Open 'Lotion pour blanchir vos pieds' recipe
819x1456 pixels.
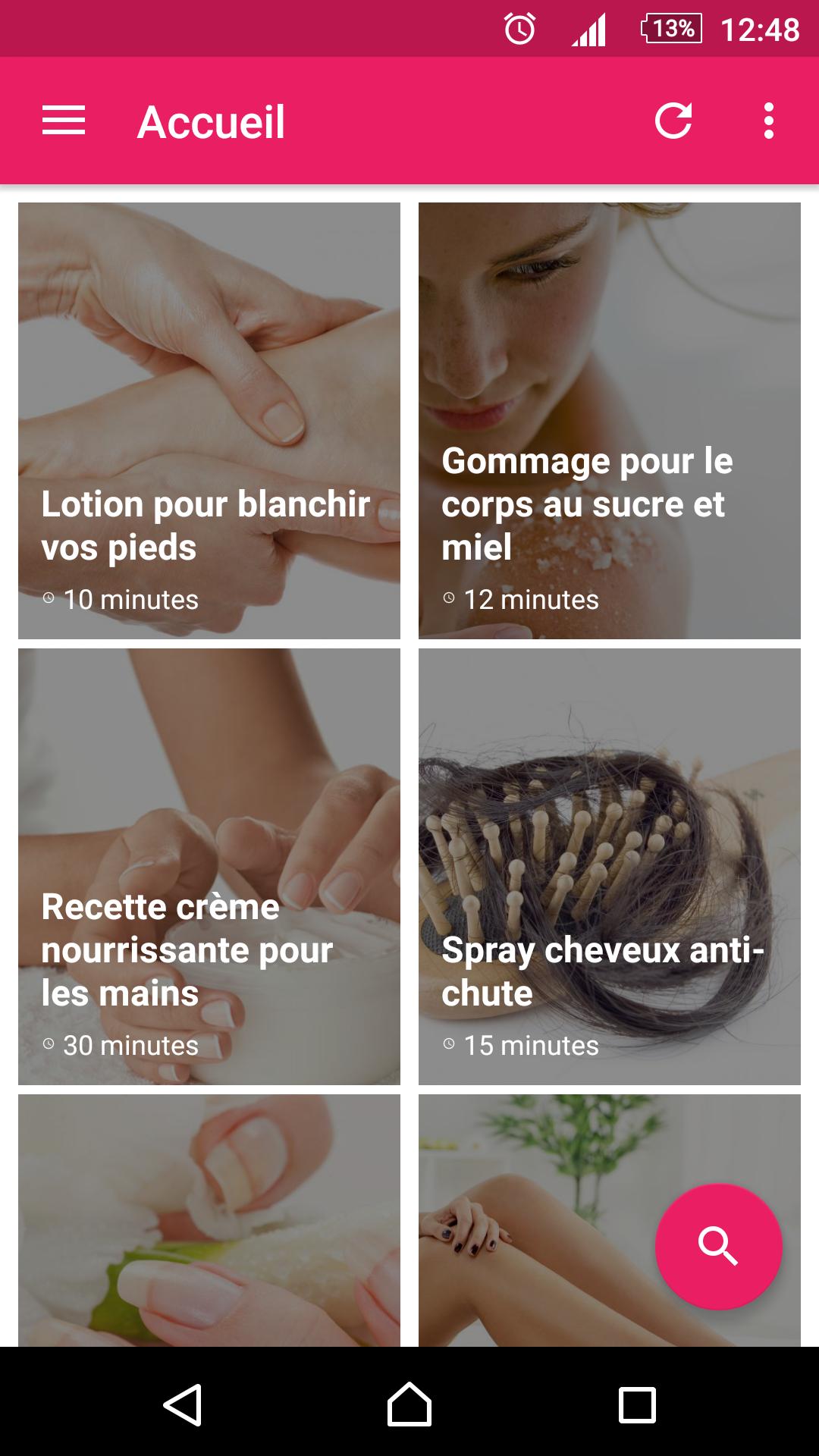(209, 420)
